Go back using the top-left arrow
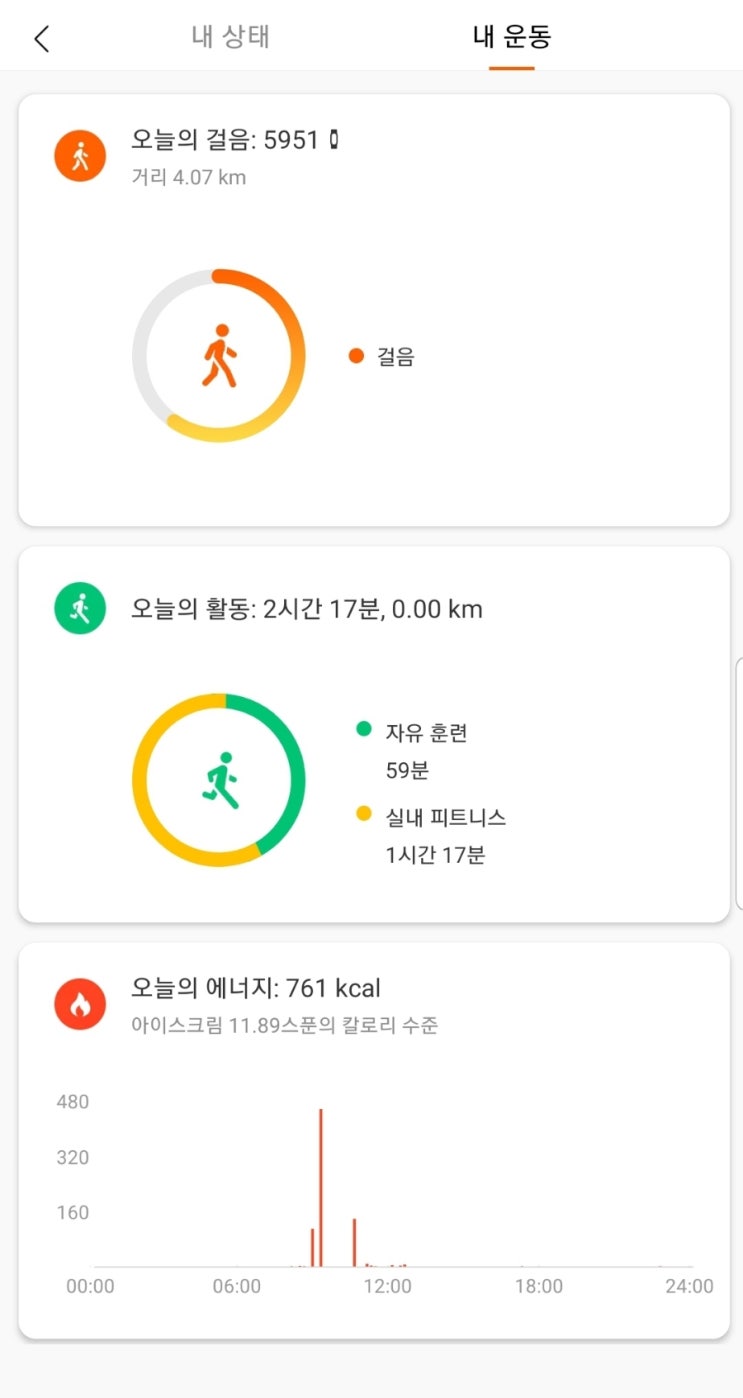The height and width of the screenshot is (1398, 743). click(x=41, y=39)
